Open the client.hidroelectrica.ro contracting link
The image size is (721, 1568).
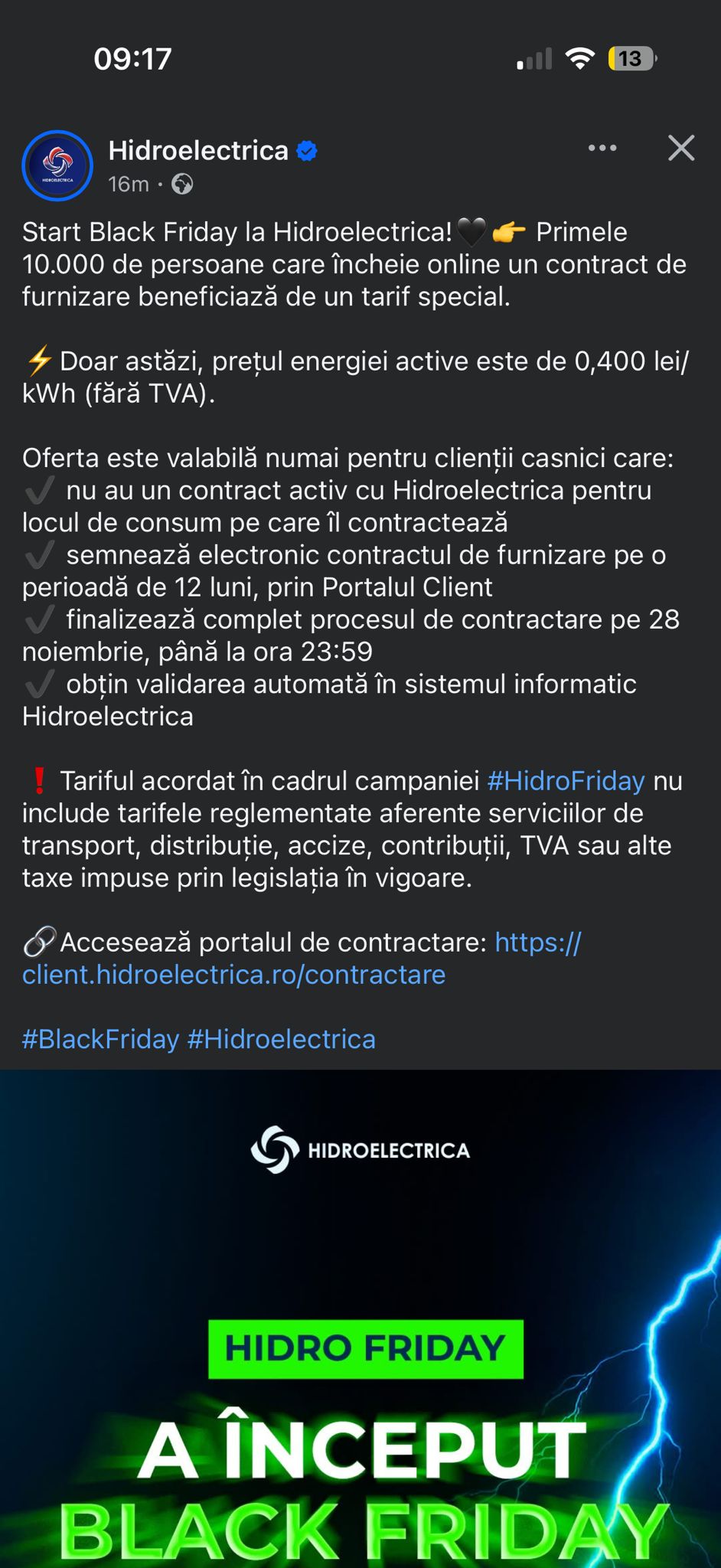coord(233,975)
